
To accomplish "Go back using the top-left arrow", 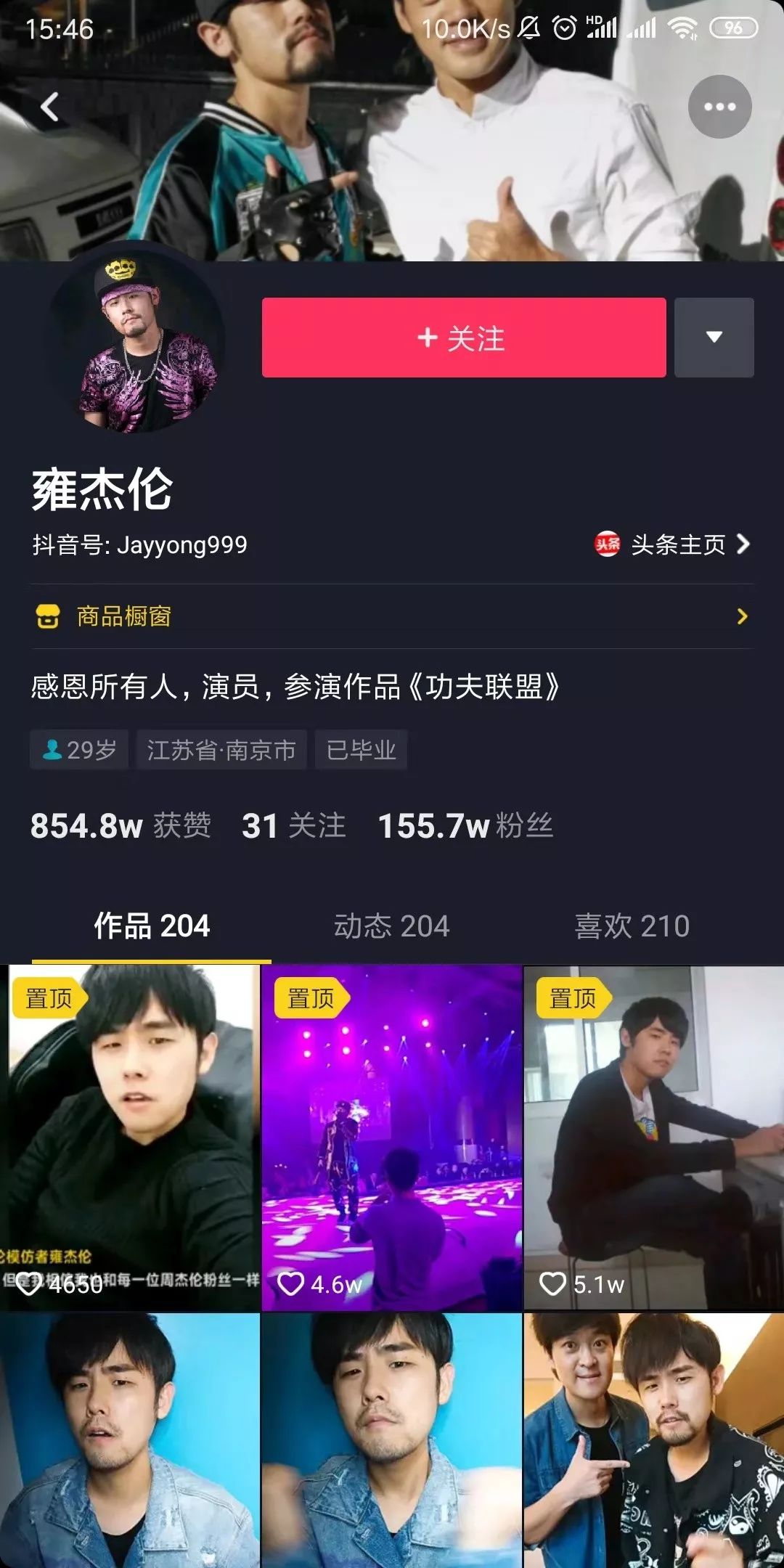I will [x=49, y=107].
